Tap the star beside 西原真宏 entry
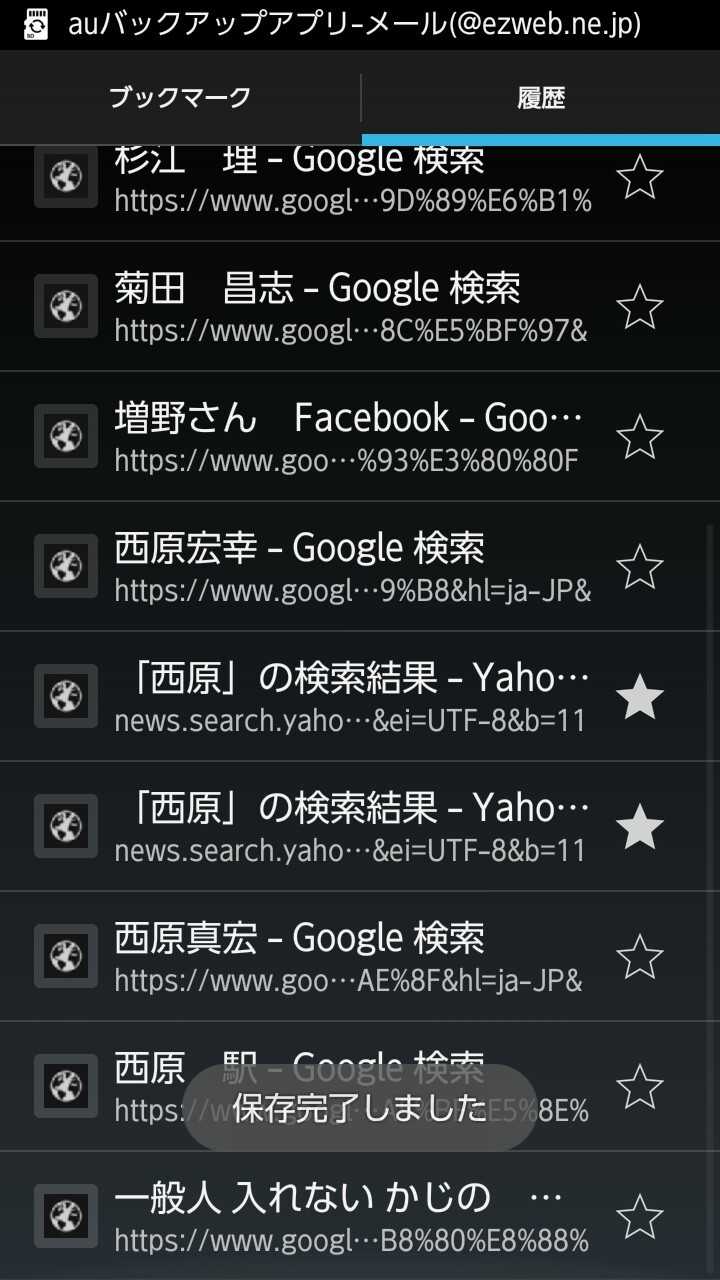The width and height of the screenshot is (720, 1280). click(640, 957)
